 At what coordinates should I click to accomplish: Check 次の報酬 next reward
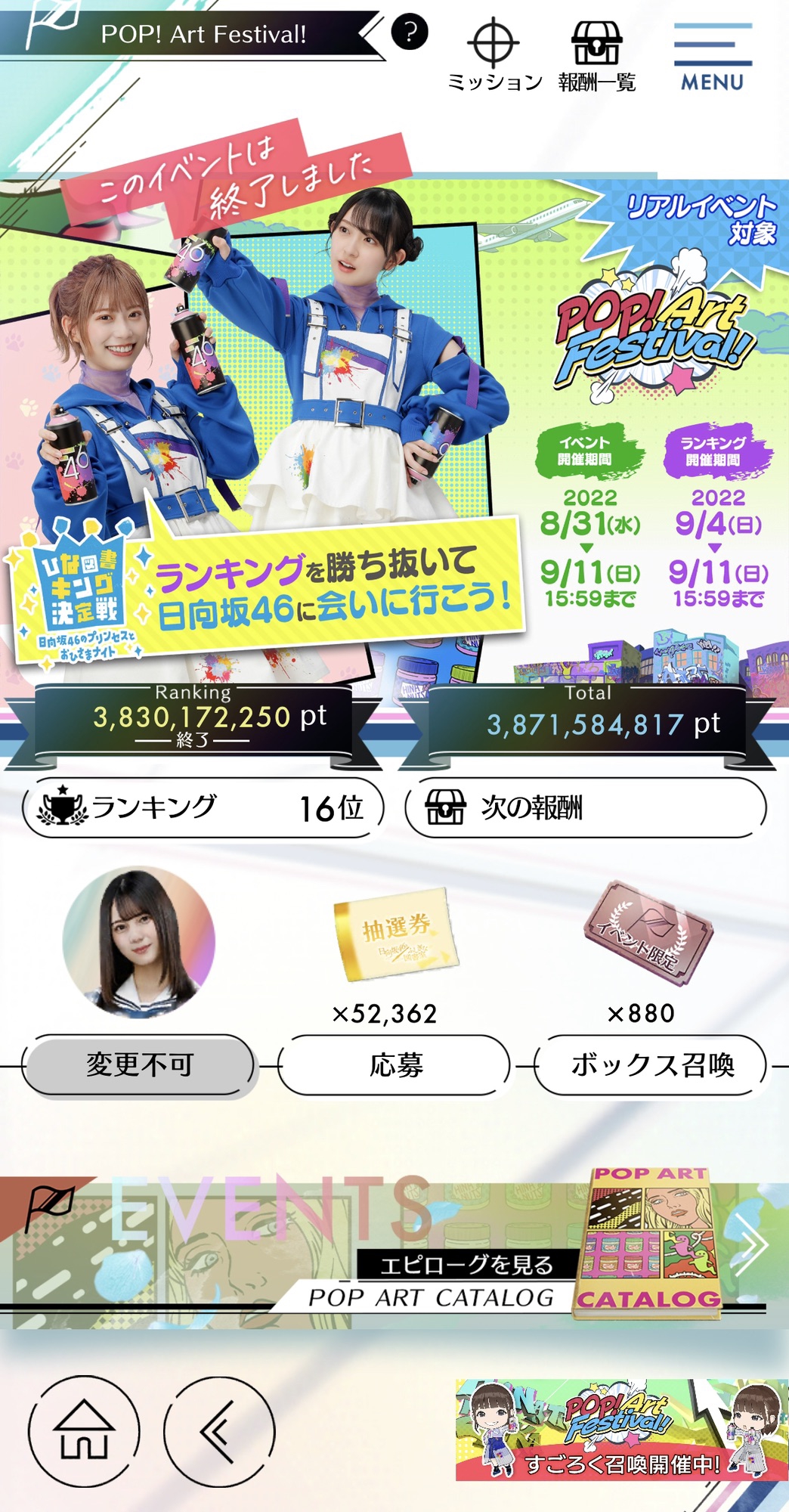pyautogui.click(x=586, y=807)
